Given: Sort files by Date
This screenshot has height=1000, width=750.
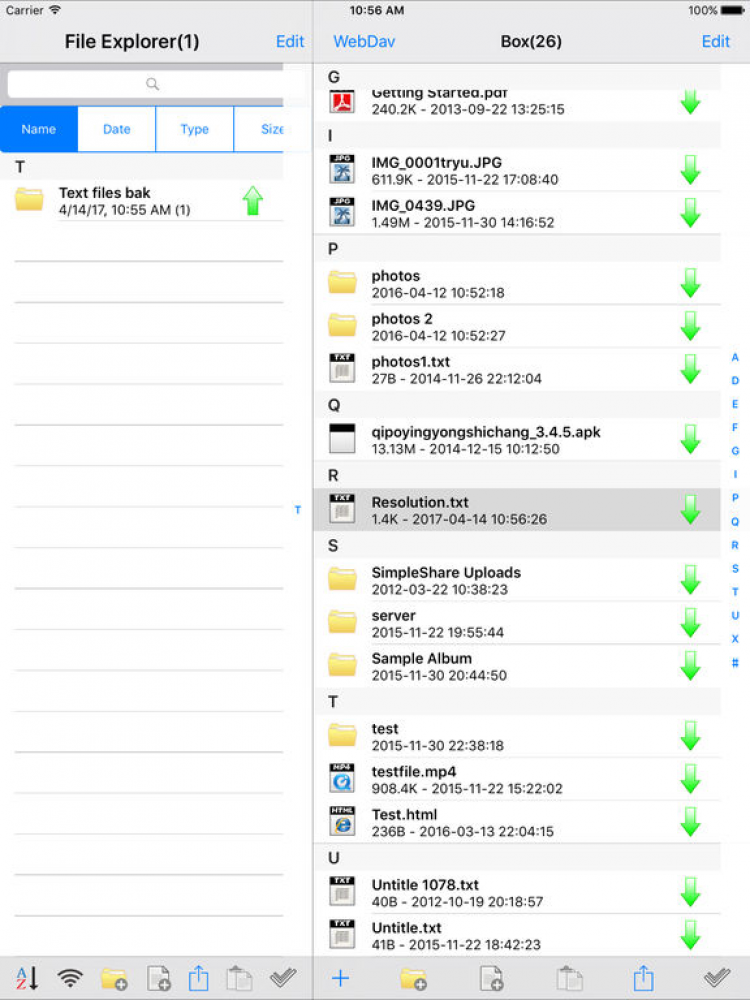Looking at the screenshot, I should tap(117, 129).
